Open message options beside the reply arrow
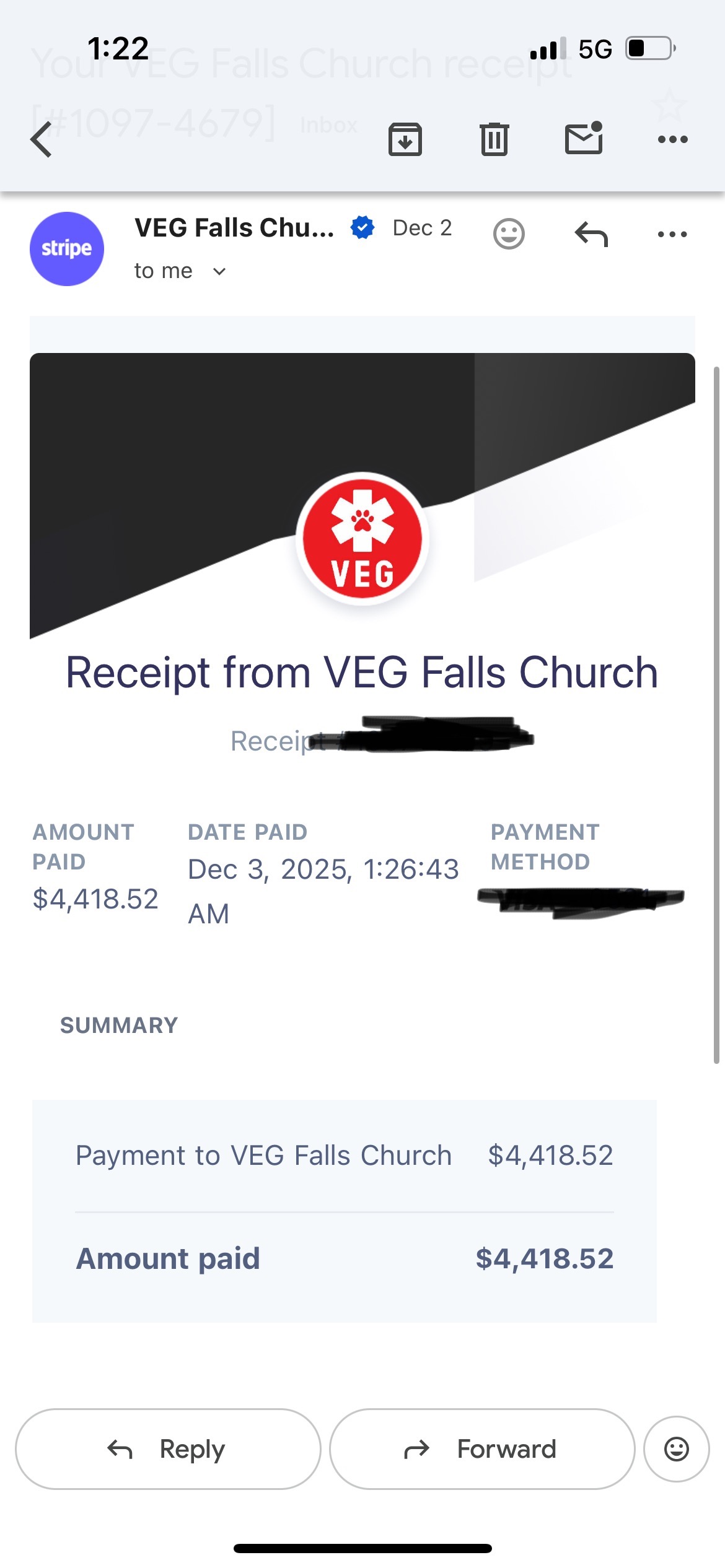The width and height of the screenshot is (725, 1568). click(x=672, y=234)
